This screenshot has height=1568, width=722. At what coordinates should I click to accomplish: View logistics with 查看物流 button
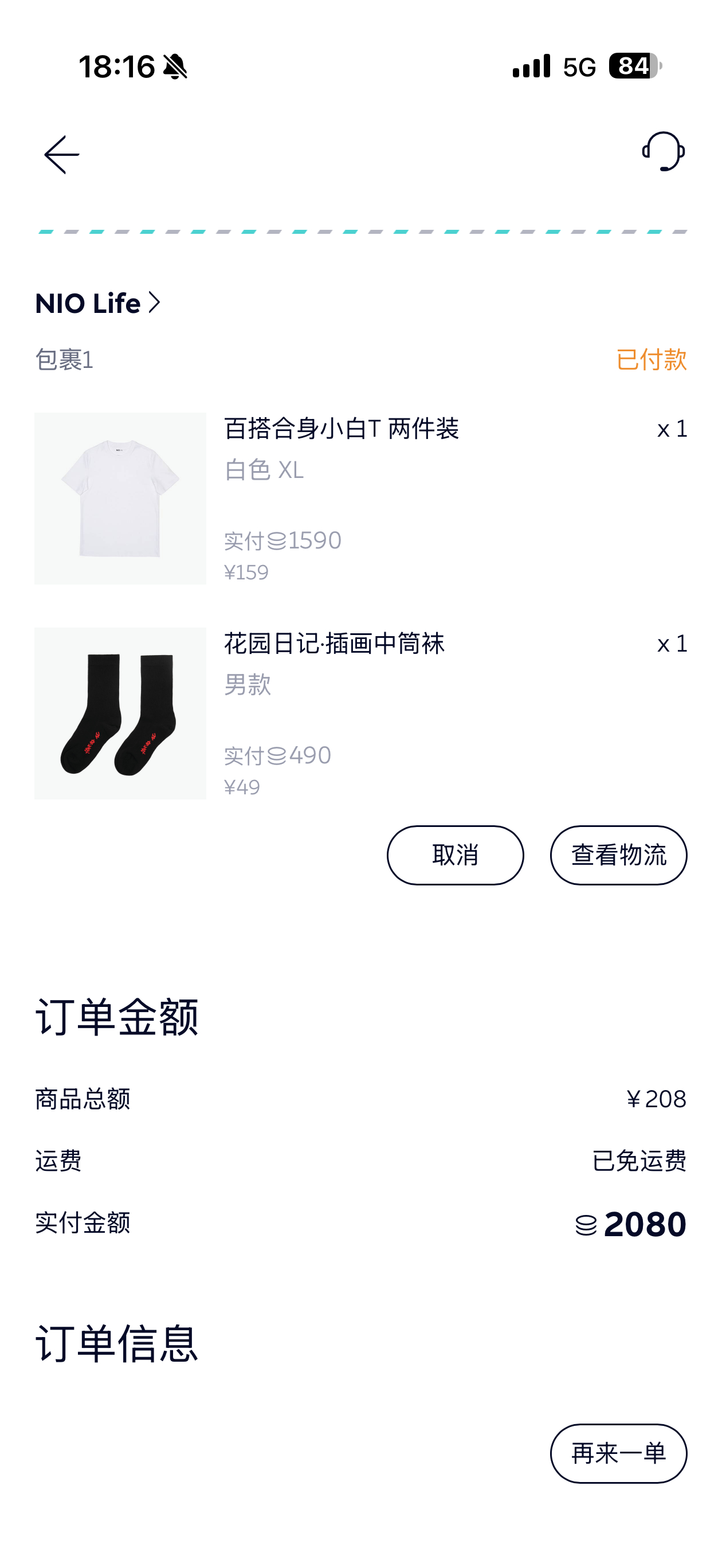tap(618, 854)
